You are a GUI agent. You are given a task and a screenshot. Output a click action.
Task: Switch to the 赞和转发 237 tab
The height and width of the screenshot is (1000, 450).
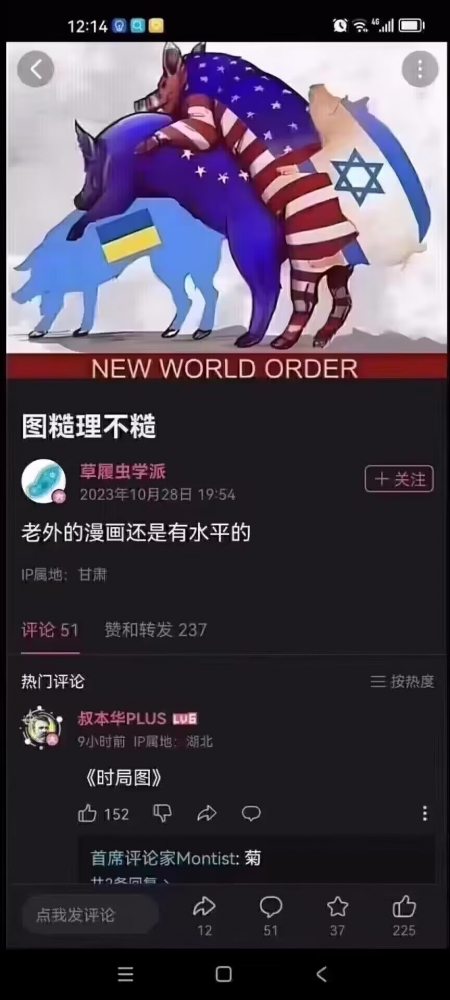click(x=156, y=630)
